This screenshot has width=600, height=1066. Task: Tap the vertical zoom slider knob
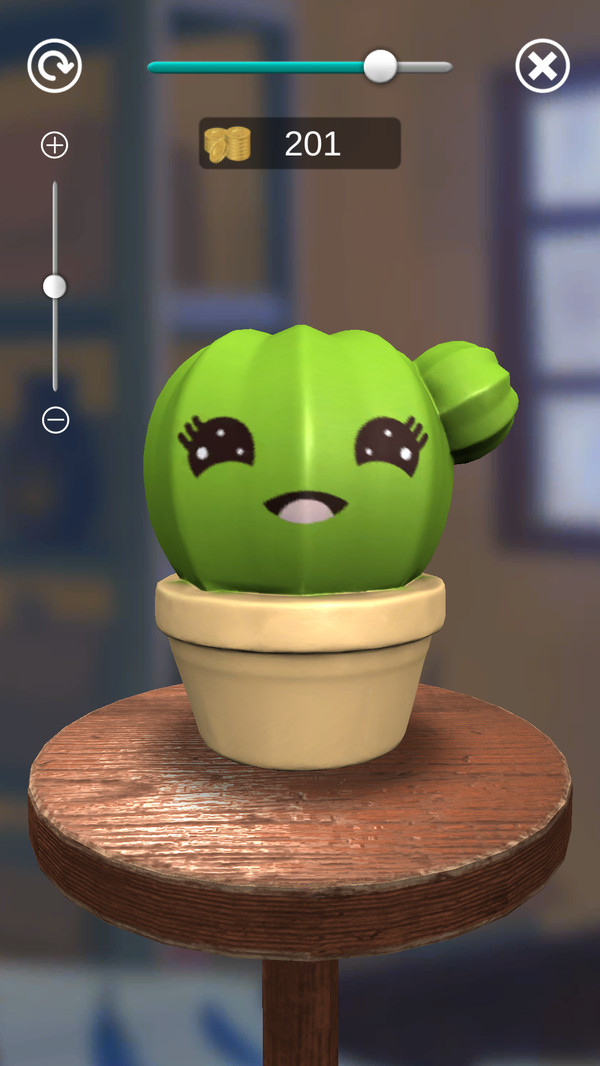55,287
